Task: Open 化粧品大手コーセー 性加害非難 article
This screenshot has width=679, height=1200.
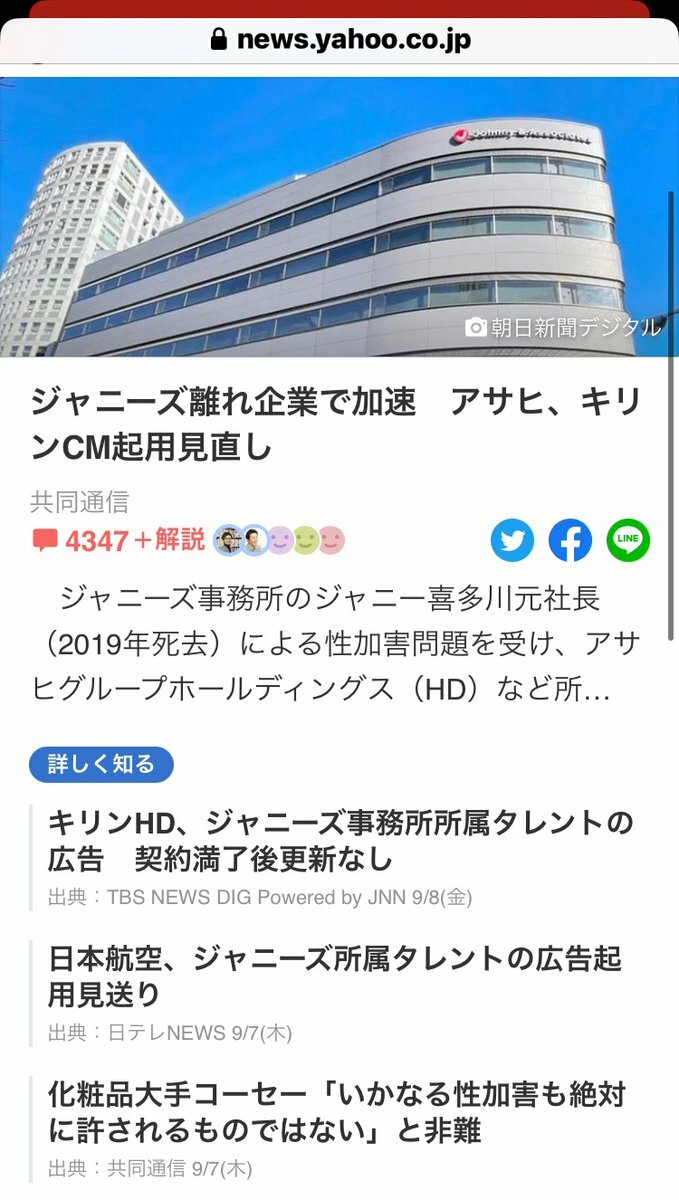Action: [337, 1112]
